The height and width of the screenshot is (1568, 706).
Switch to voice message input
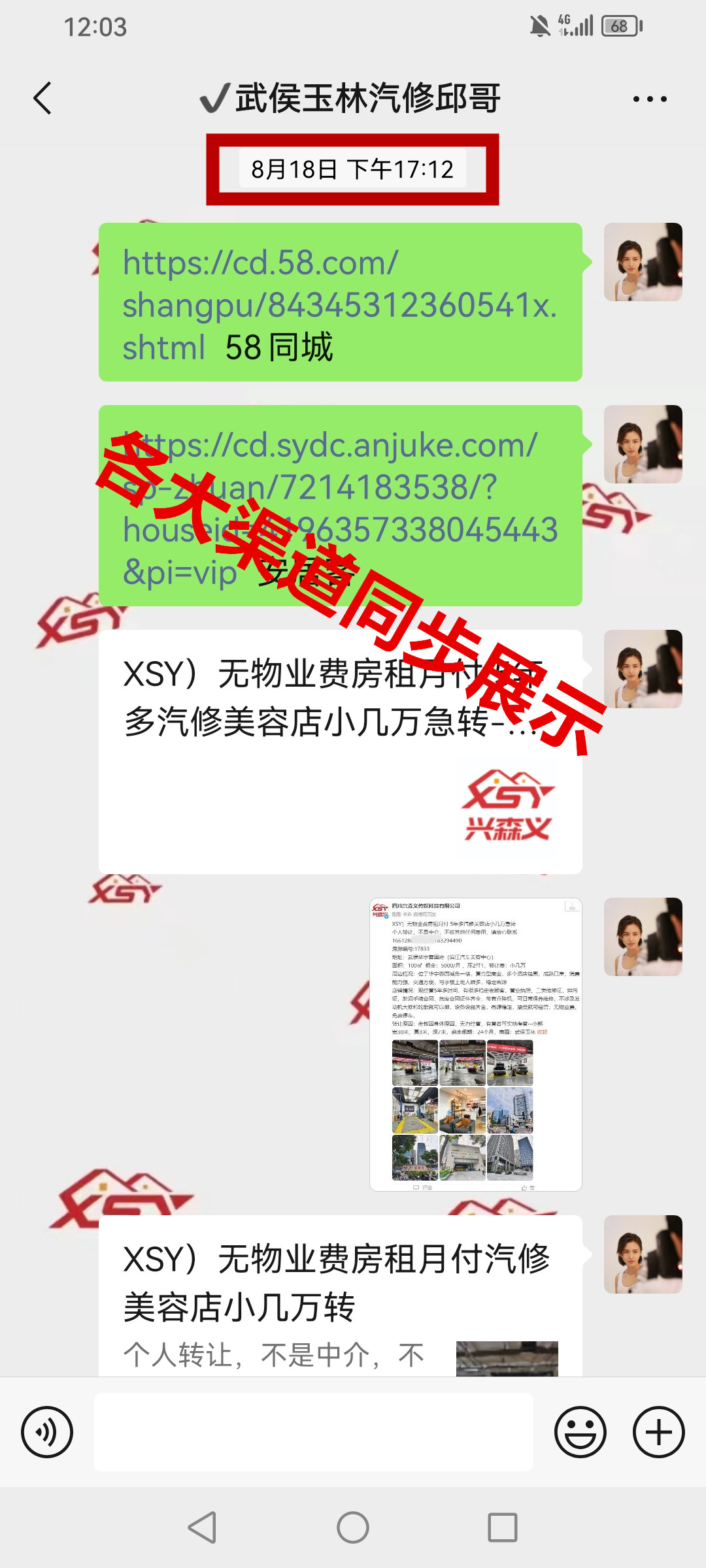pyautogui.click(x=47, y=1432)
